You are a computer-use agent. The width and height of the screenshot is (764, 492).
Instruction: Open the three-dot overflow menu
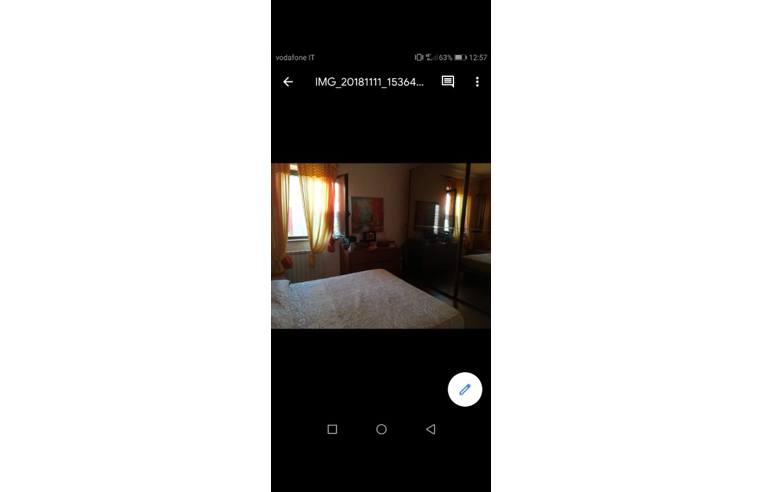[x=477, y=82]
